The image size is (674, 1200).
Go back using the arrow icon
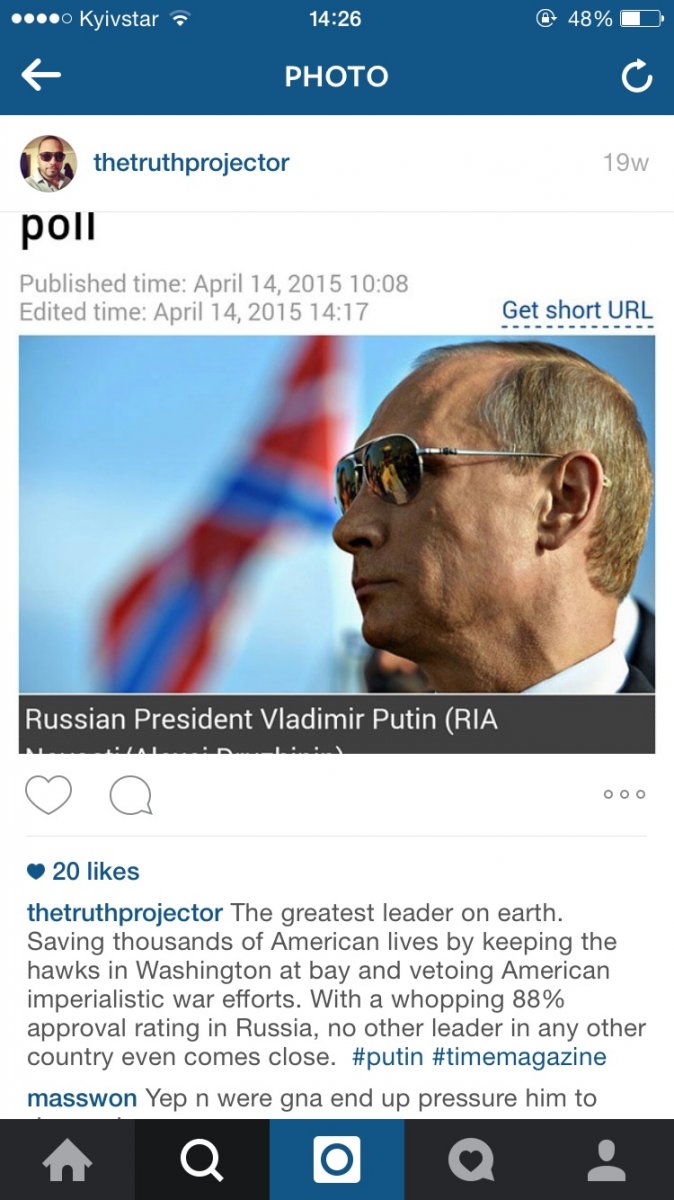[41, 76]
